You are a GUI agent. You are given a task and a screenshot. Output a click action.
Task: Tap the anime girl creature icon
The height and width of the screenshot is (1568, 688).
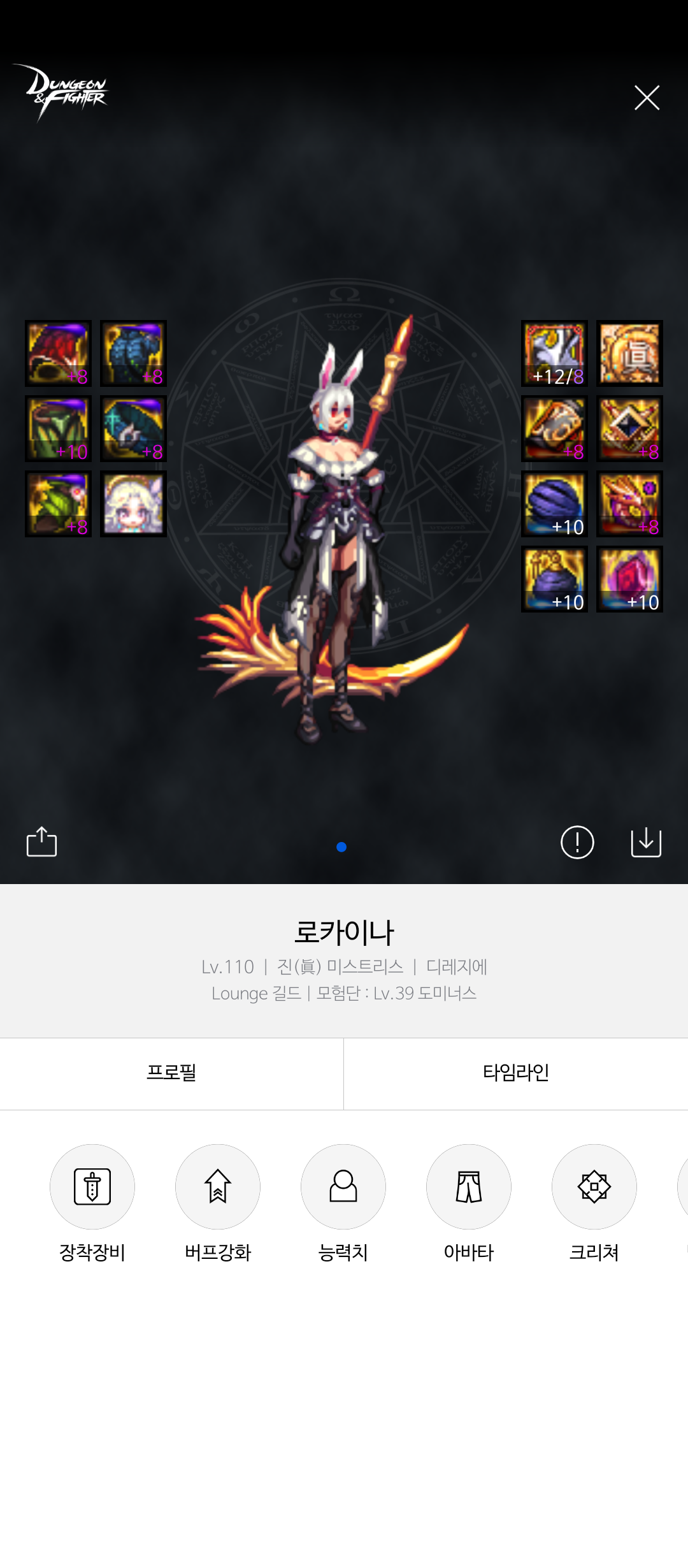point(133,504)
